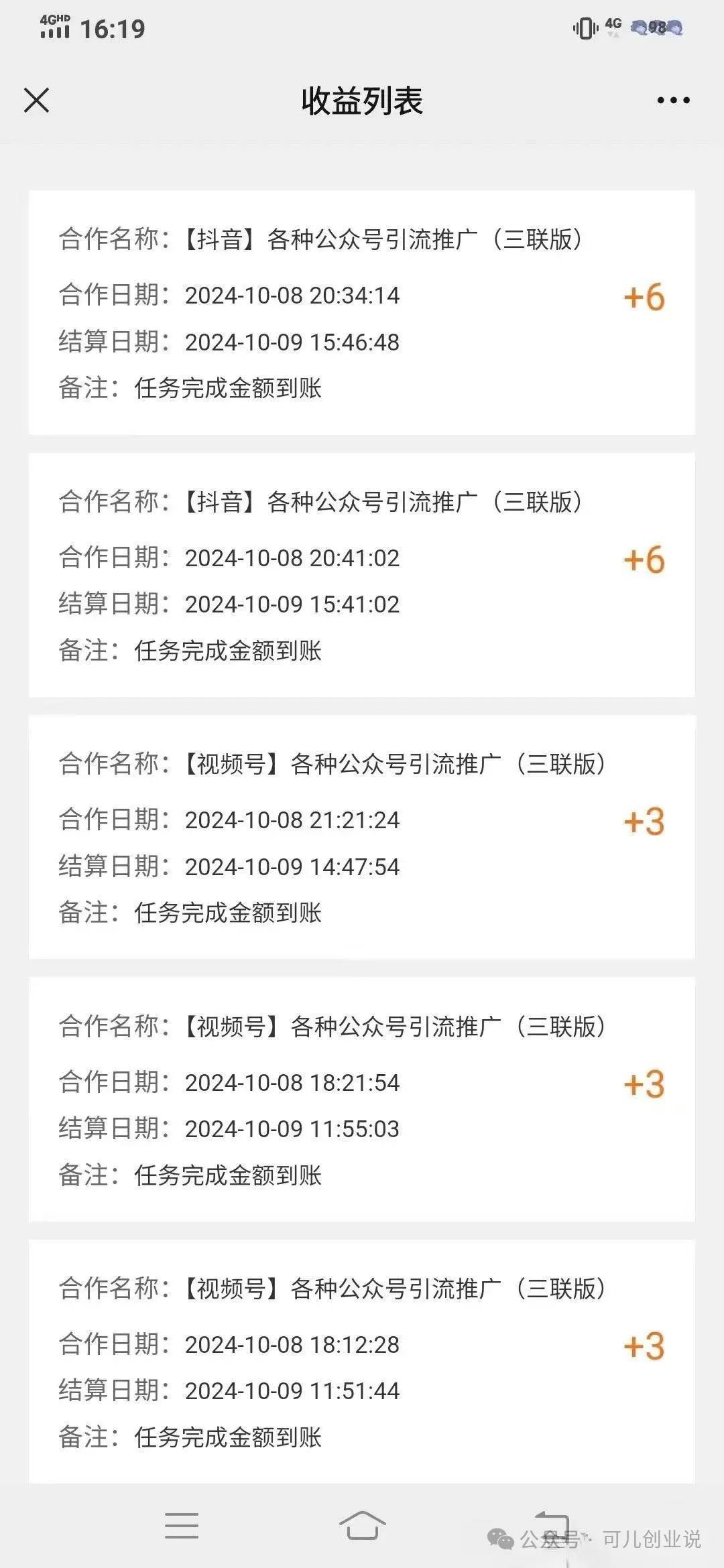Tap the 收益列表 page title
Viewport: 724px width, 1568px height.
click(x=362, y=101)
